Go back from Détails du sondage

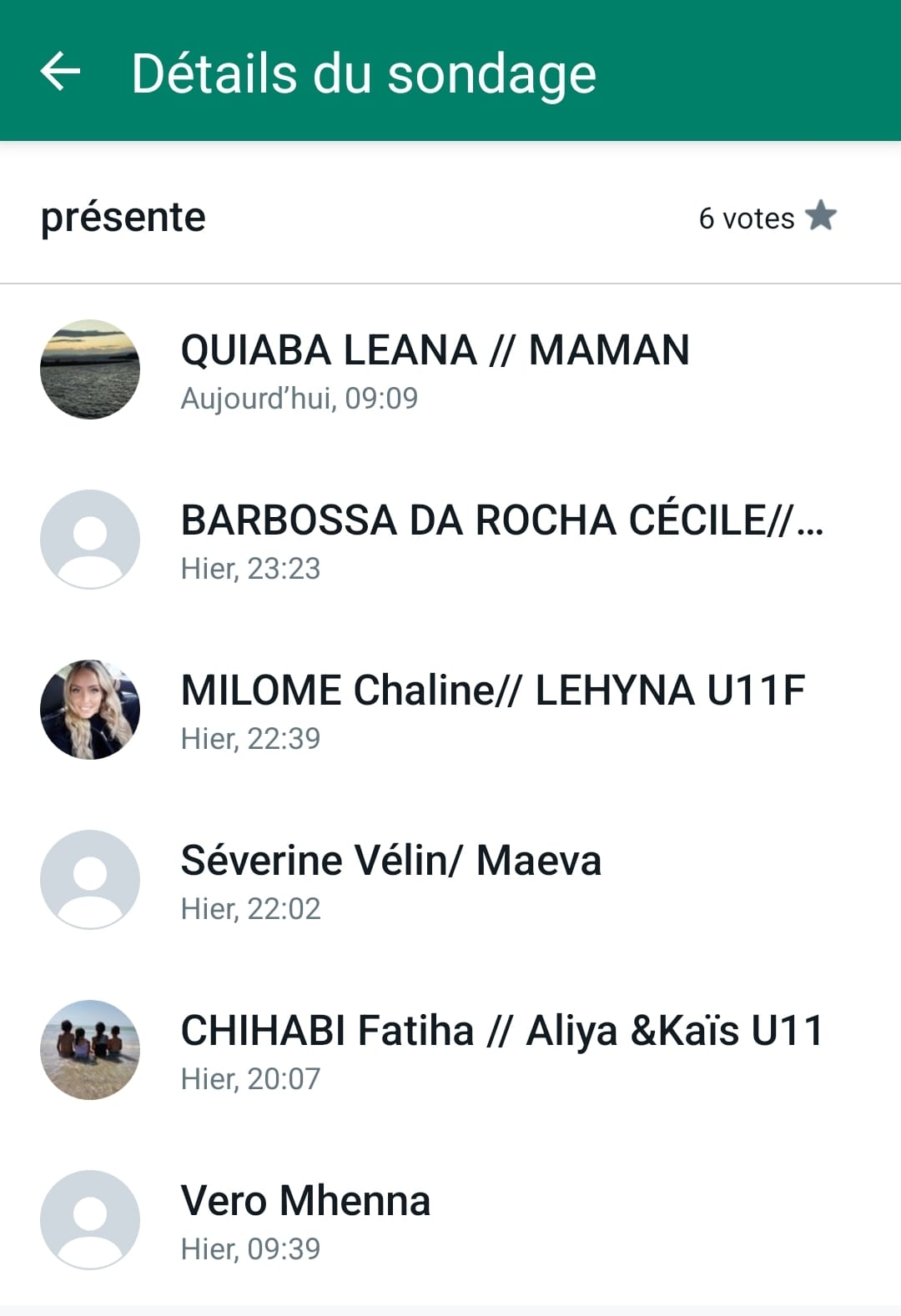pos(60,72)
